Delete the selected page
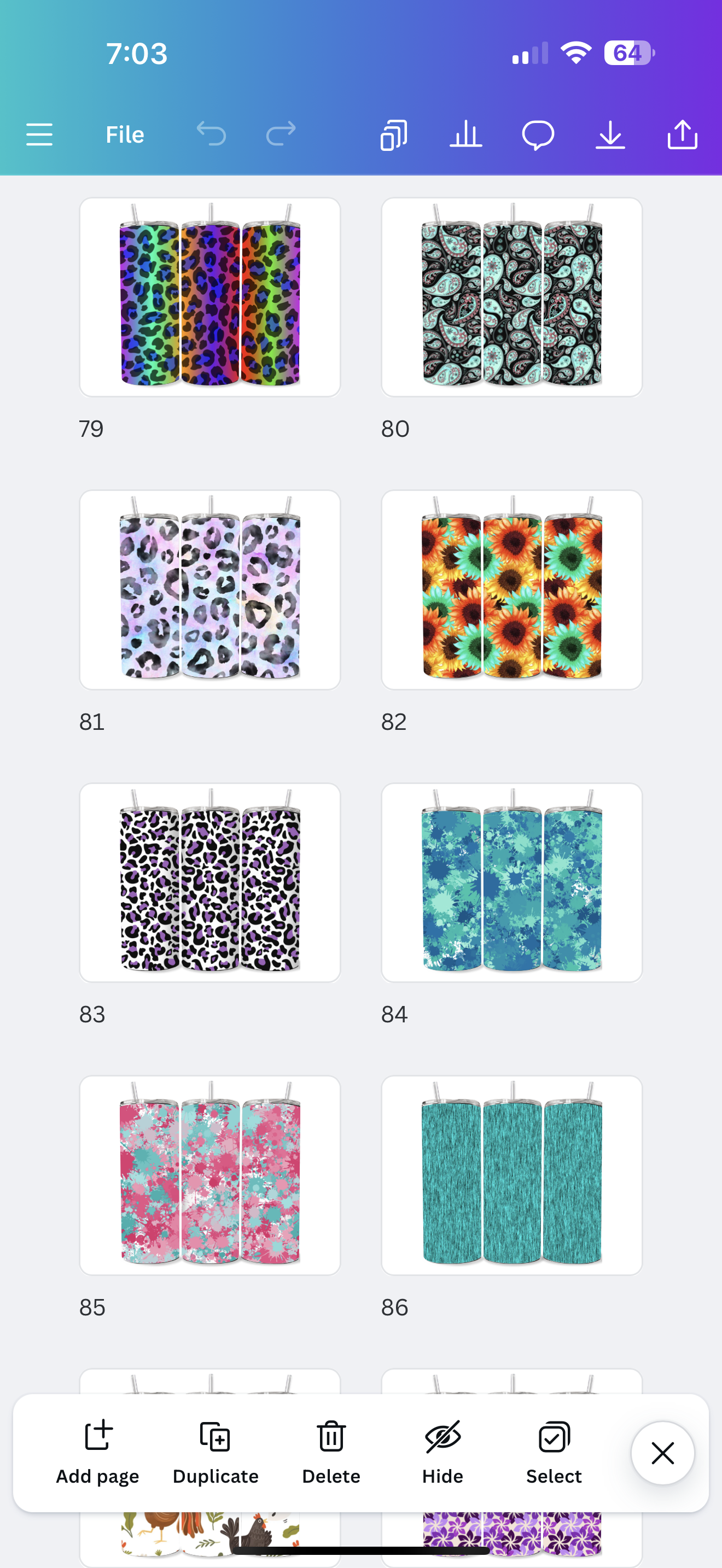Screen dimensions: 722x1568 tap(331, 1452)
